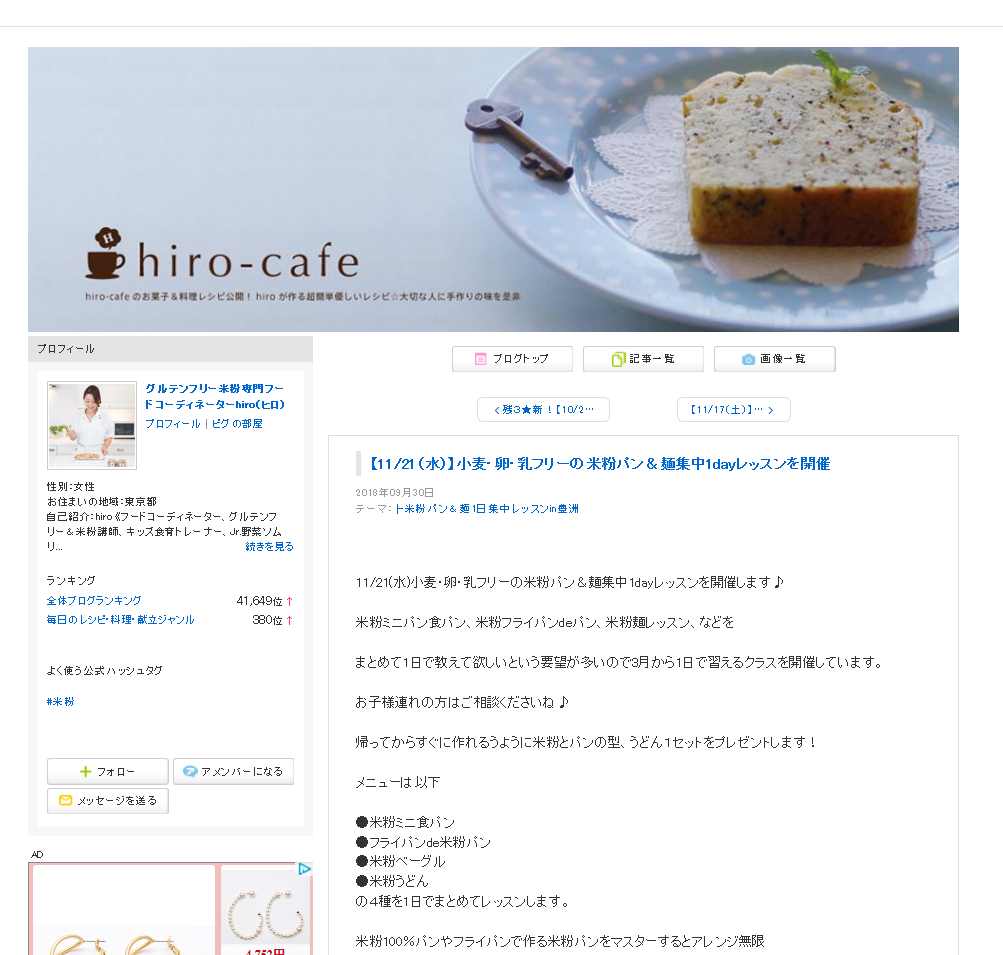Open the #米粉 hashtag
The image size is (1003, 955).
click(60, 702)
